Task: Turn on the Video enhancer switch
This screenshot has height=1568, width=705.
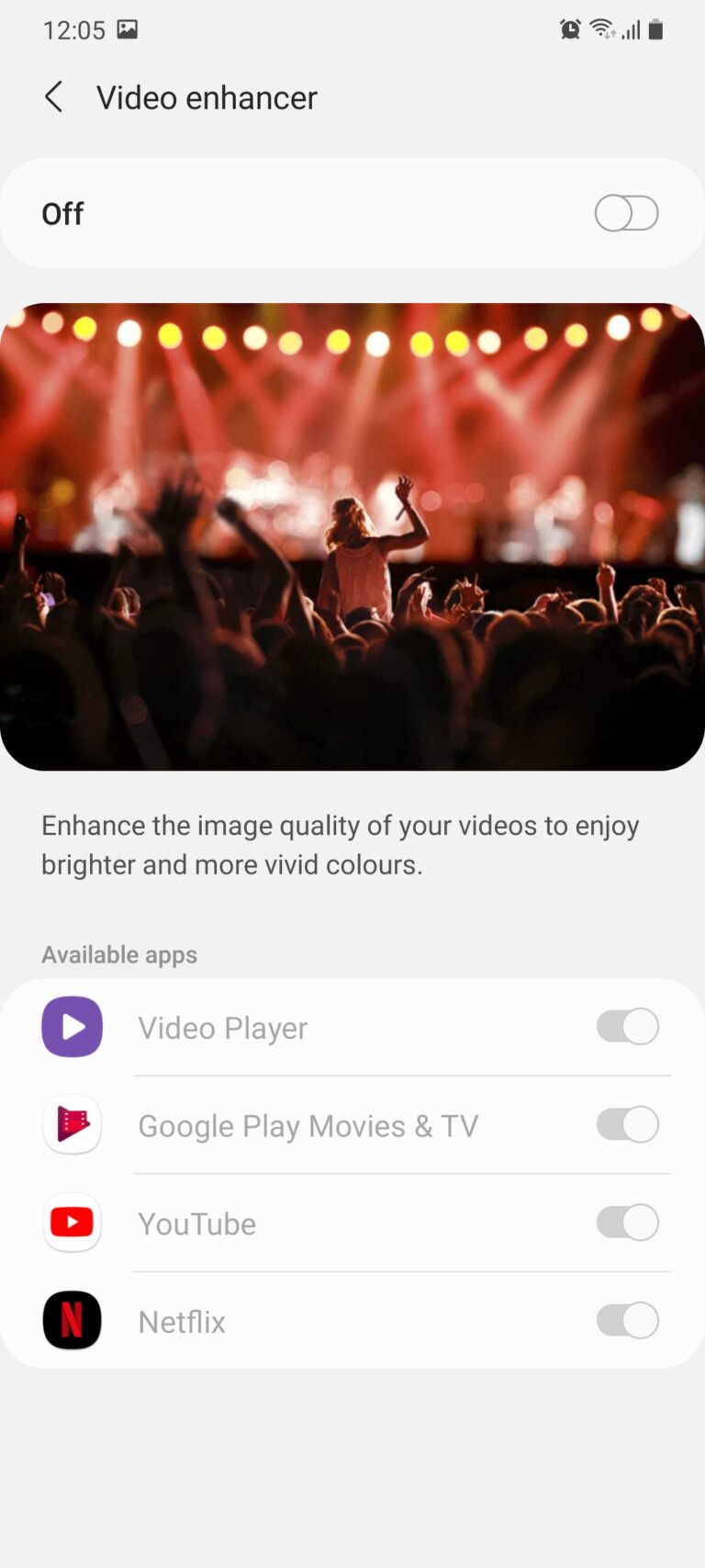Action: point(626,213)
